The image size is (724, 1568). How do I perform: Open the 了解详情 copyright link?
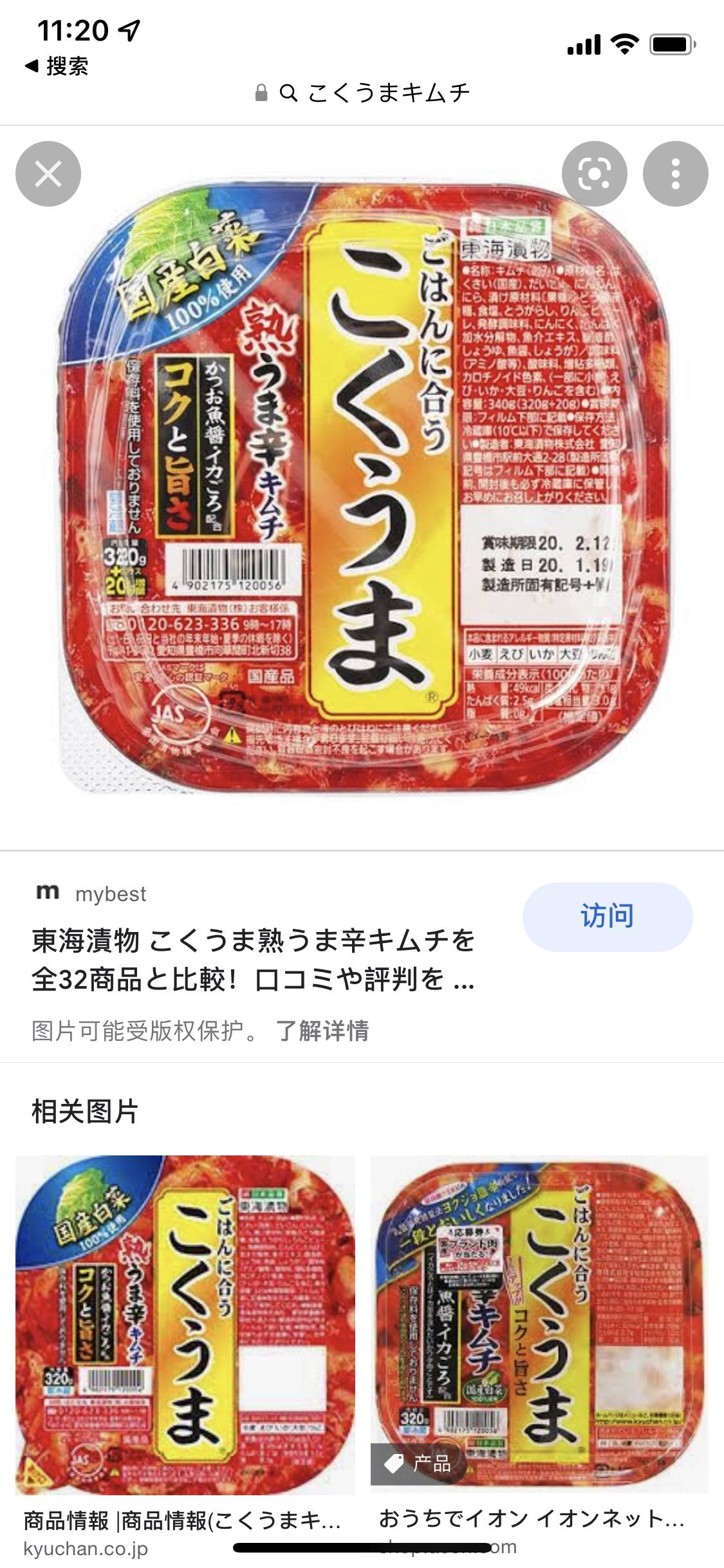tap(322, 1031)
